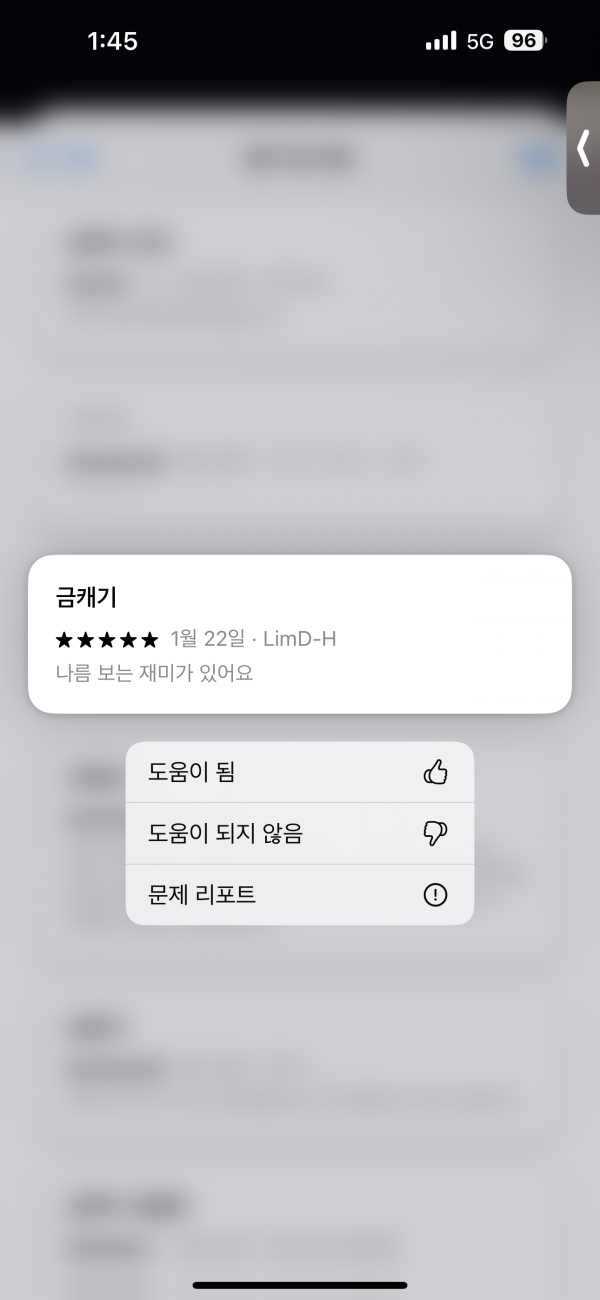The image size is (600, 1300).
Task: Expand the side panel arrow handle
Action: point(583,148)
